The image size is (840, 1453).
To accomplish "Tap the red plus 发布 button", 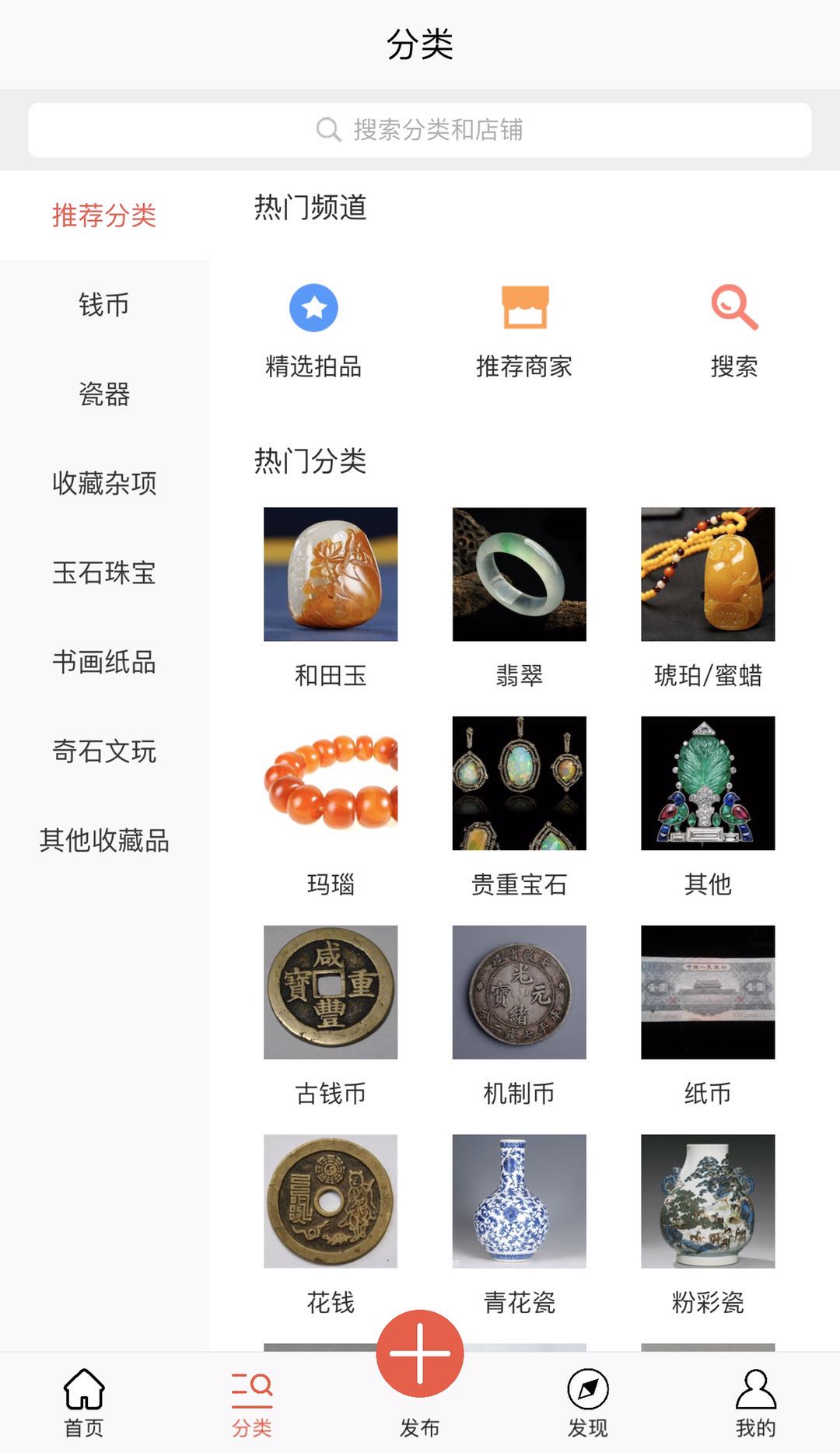I will click(420, 1354).
